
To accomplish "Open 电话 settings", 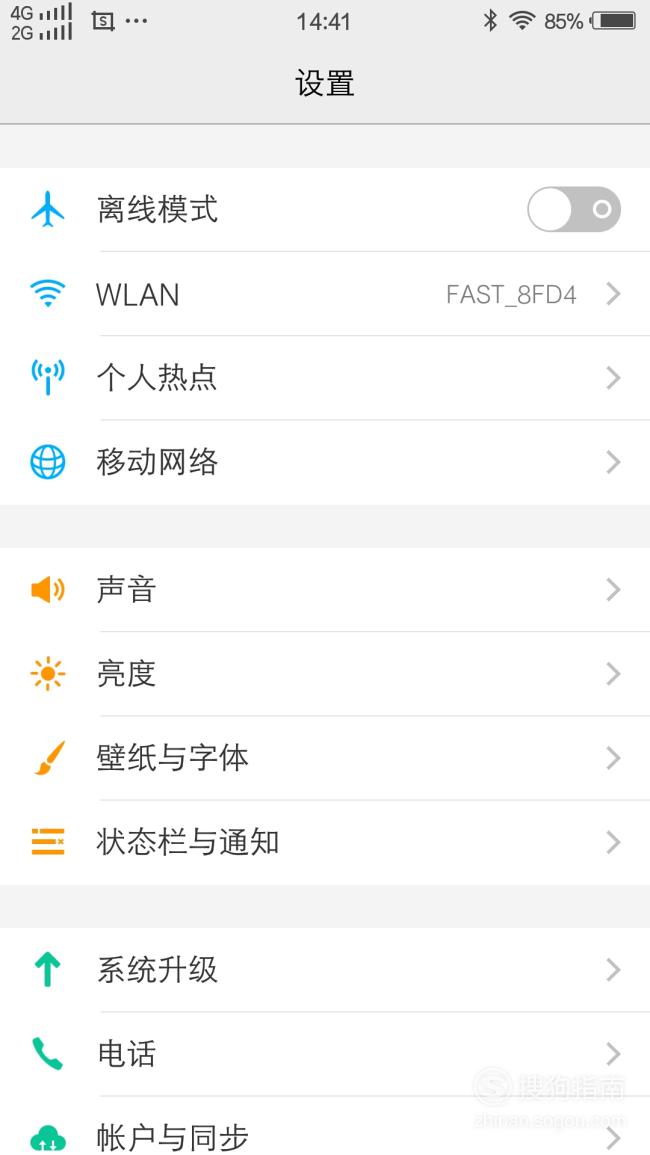I will (325, 1054).
